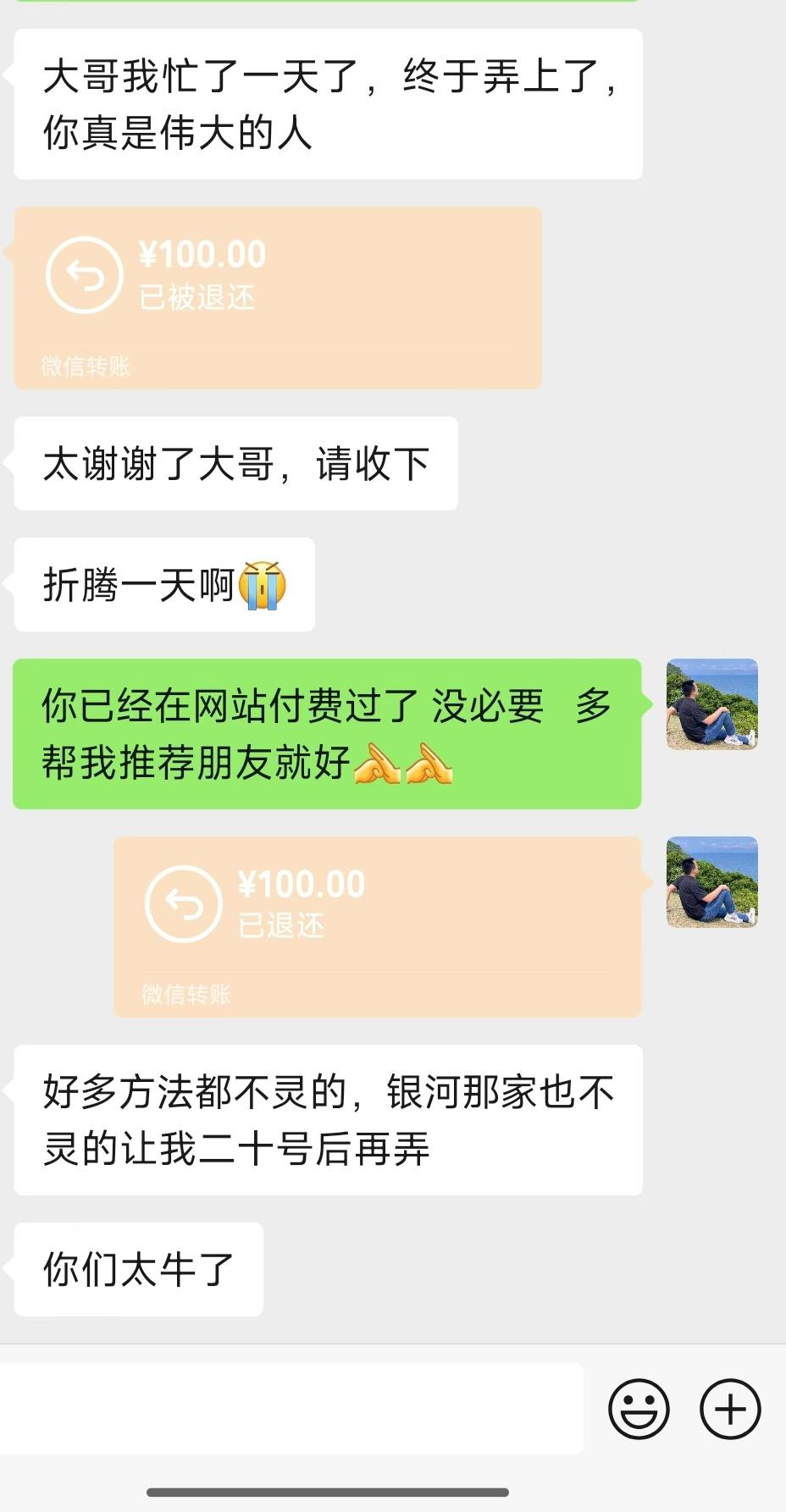This screenshot has width=786, height=1512.
Task: Open sender's avatar beside the green message
Action: pos(711,704)
